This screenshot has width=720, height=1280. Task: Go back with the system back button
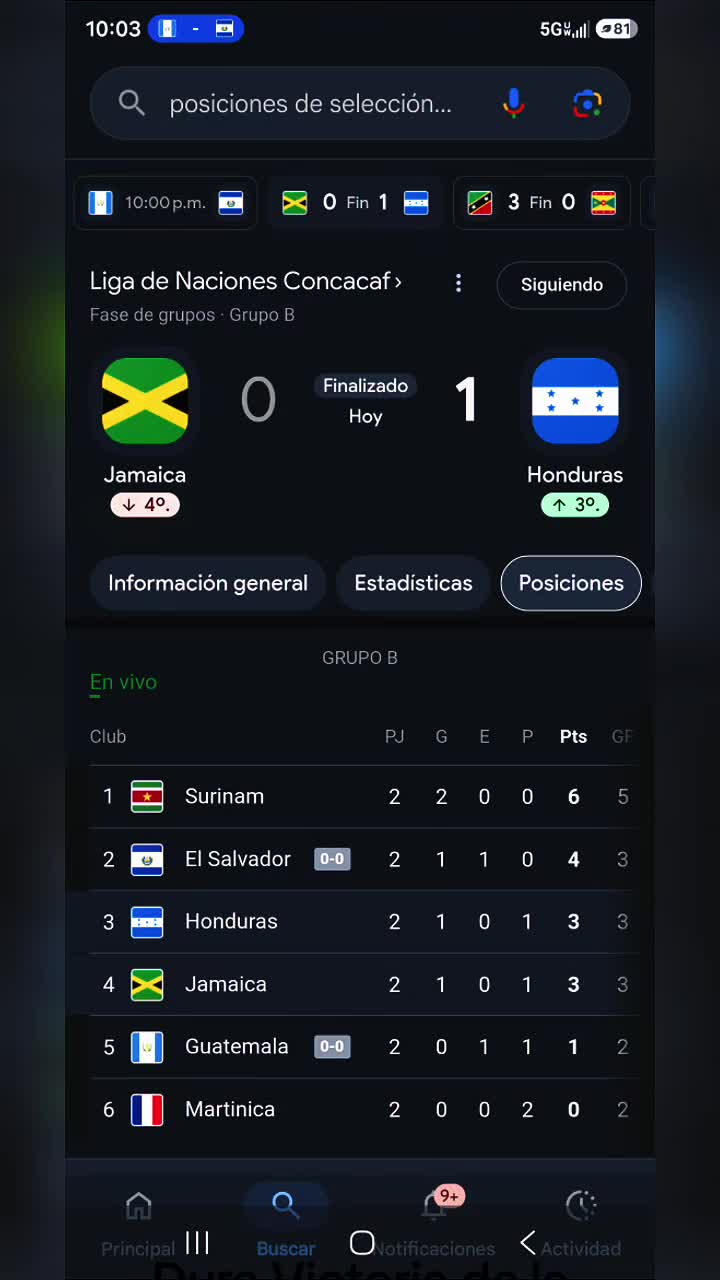point(527,1243)
